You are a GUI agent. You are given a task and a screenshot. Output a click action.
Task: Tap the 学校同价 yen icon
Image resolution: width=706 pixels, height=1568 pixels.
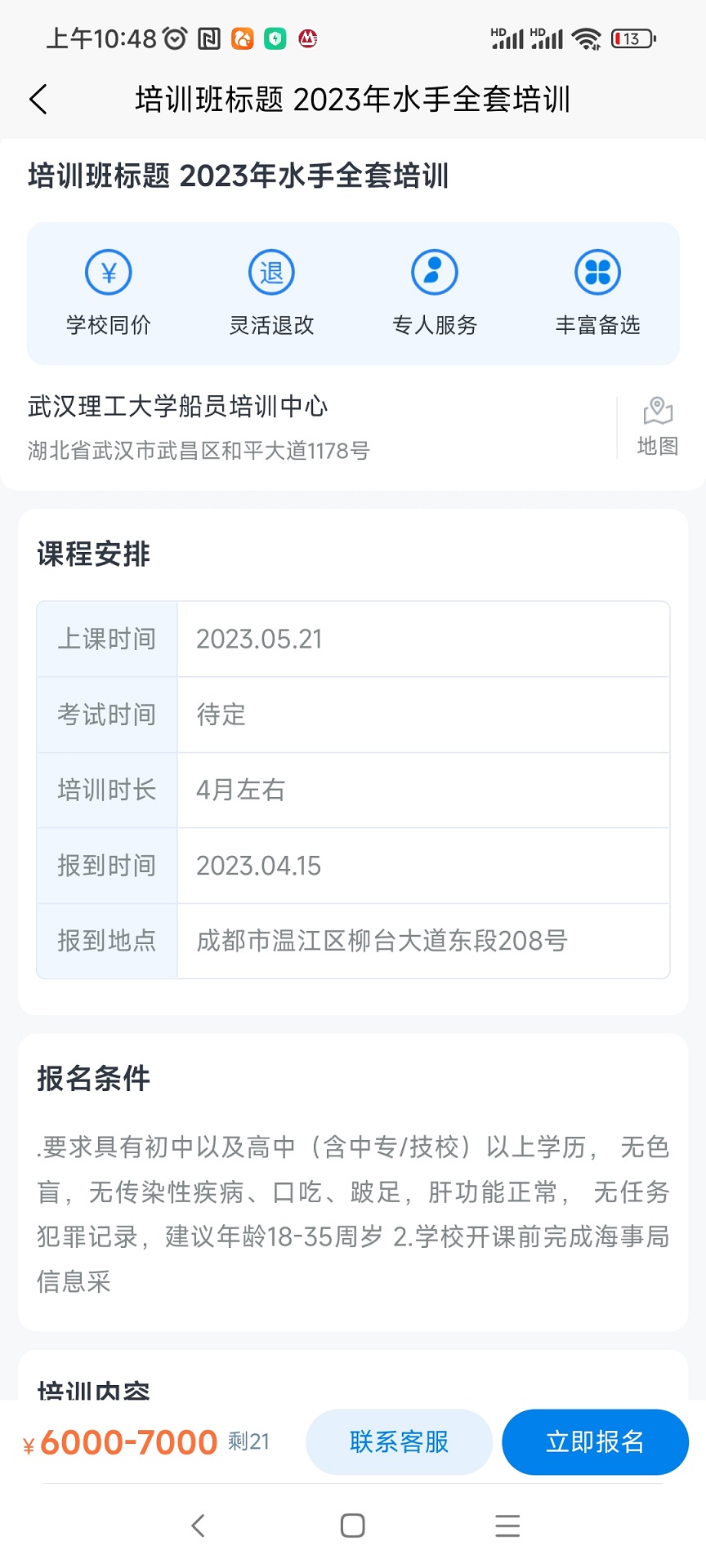click(107, 272)
